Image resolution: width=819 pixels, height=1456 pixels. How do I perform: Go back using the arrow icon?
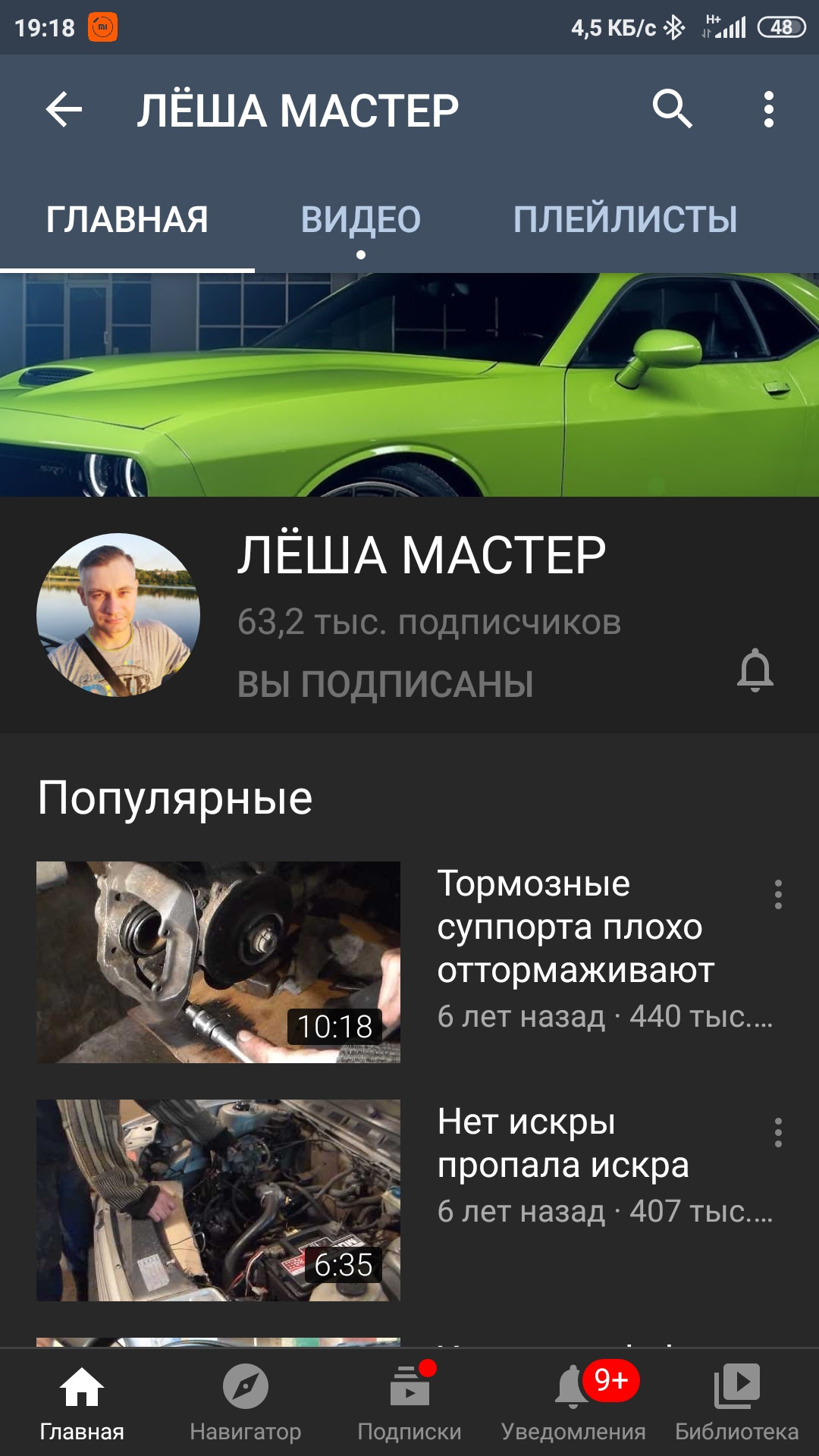click(x=64, y=110)
